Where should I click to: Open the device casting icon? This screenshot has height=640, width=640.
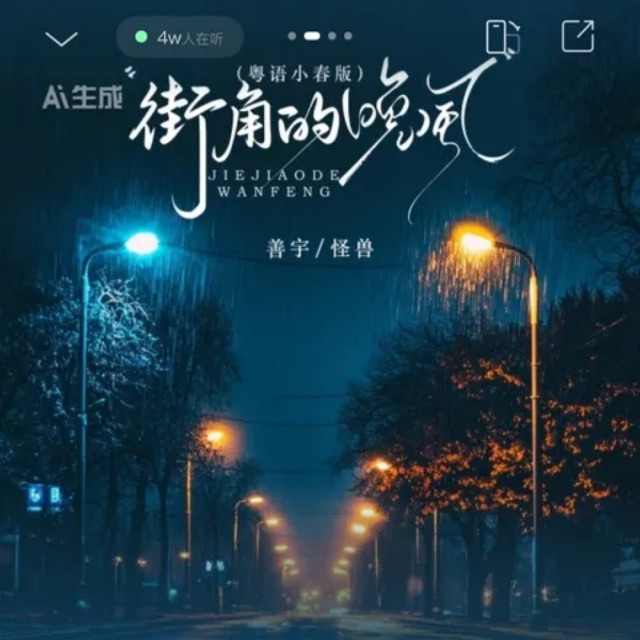point(502,37)
